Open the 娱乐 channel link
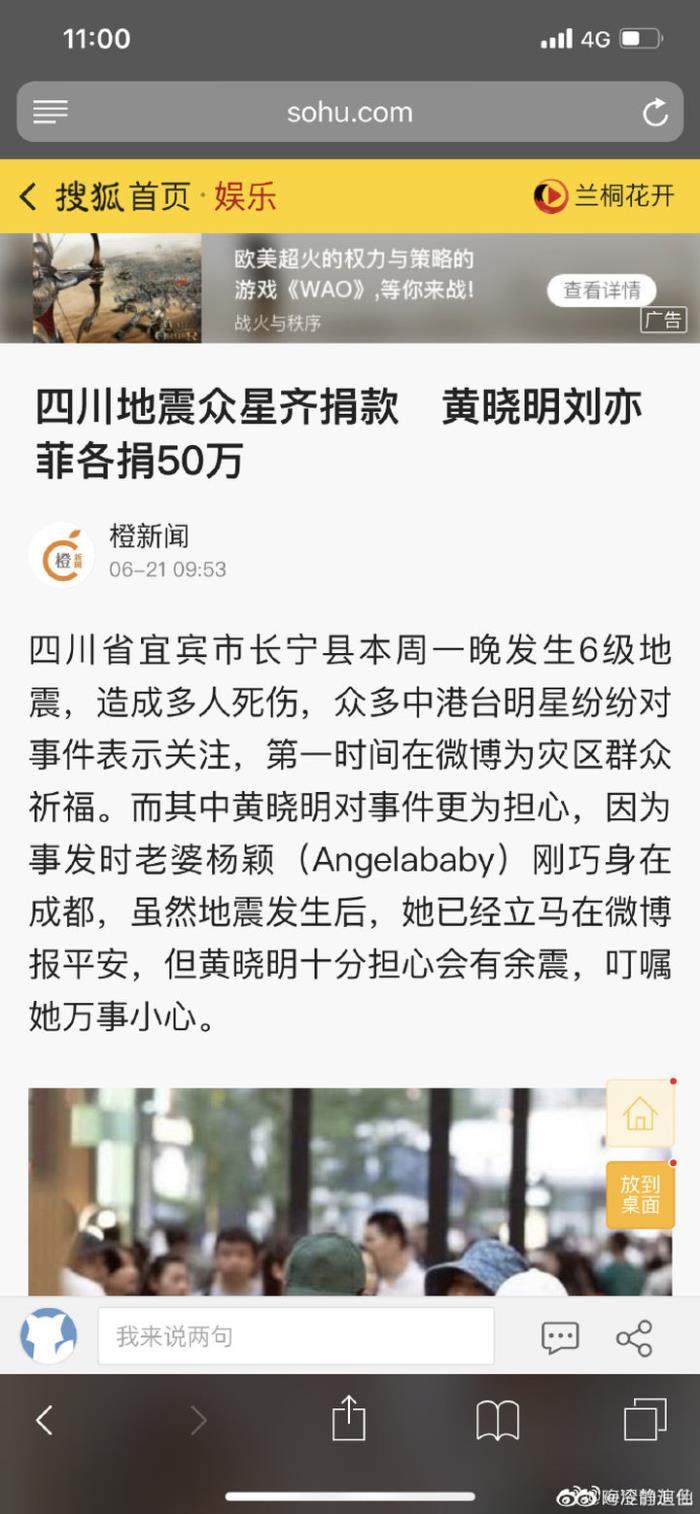 [245, 197]
